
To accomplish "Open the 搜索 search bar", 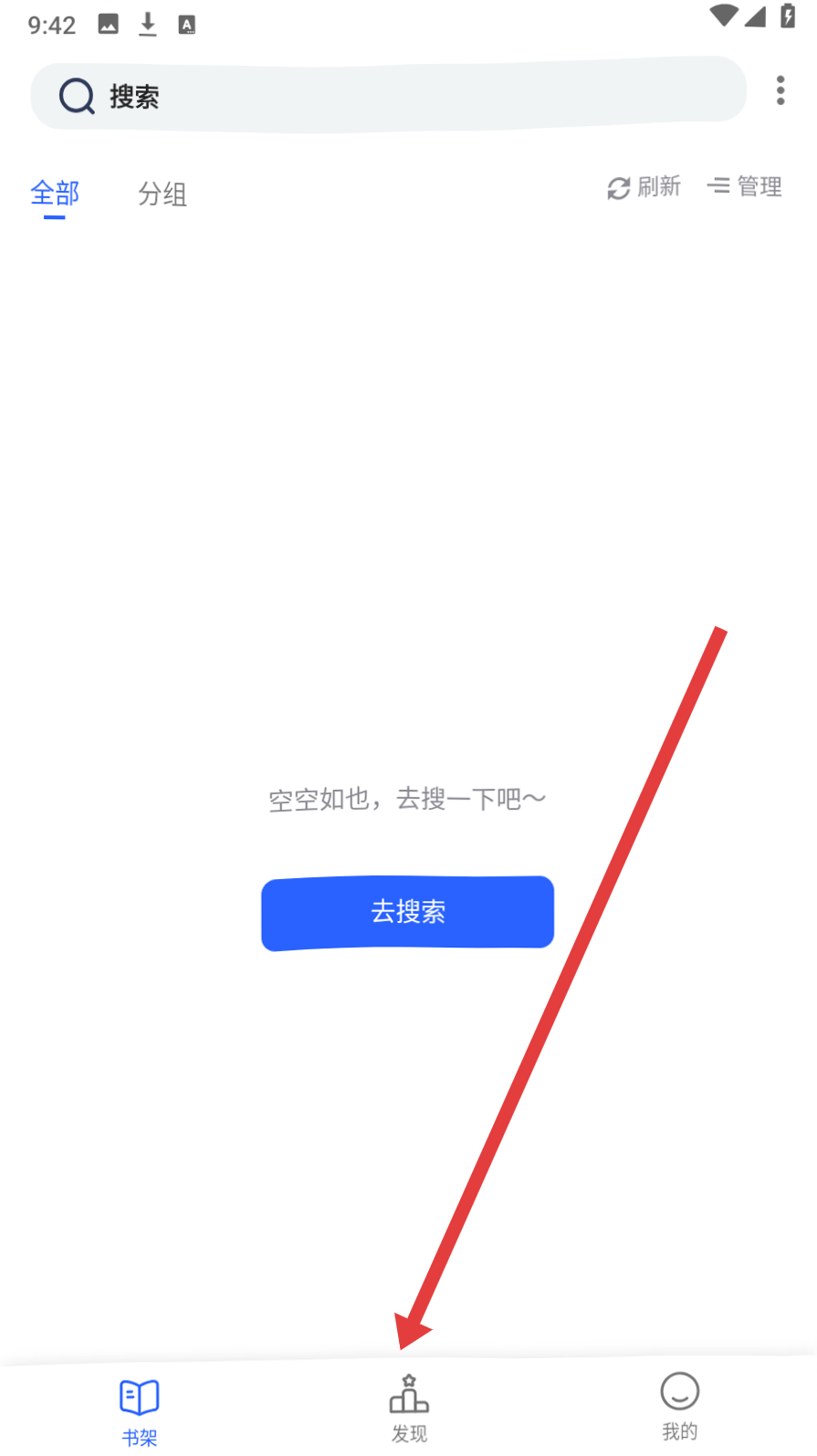I will pos(389,94).
